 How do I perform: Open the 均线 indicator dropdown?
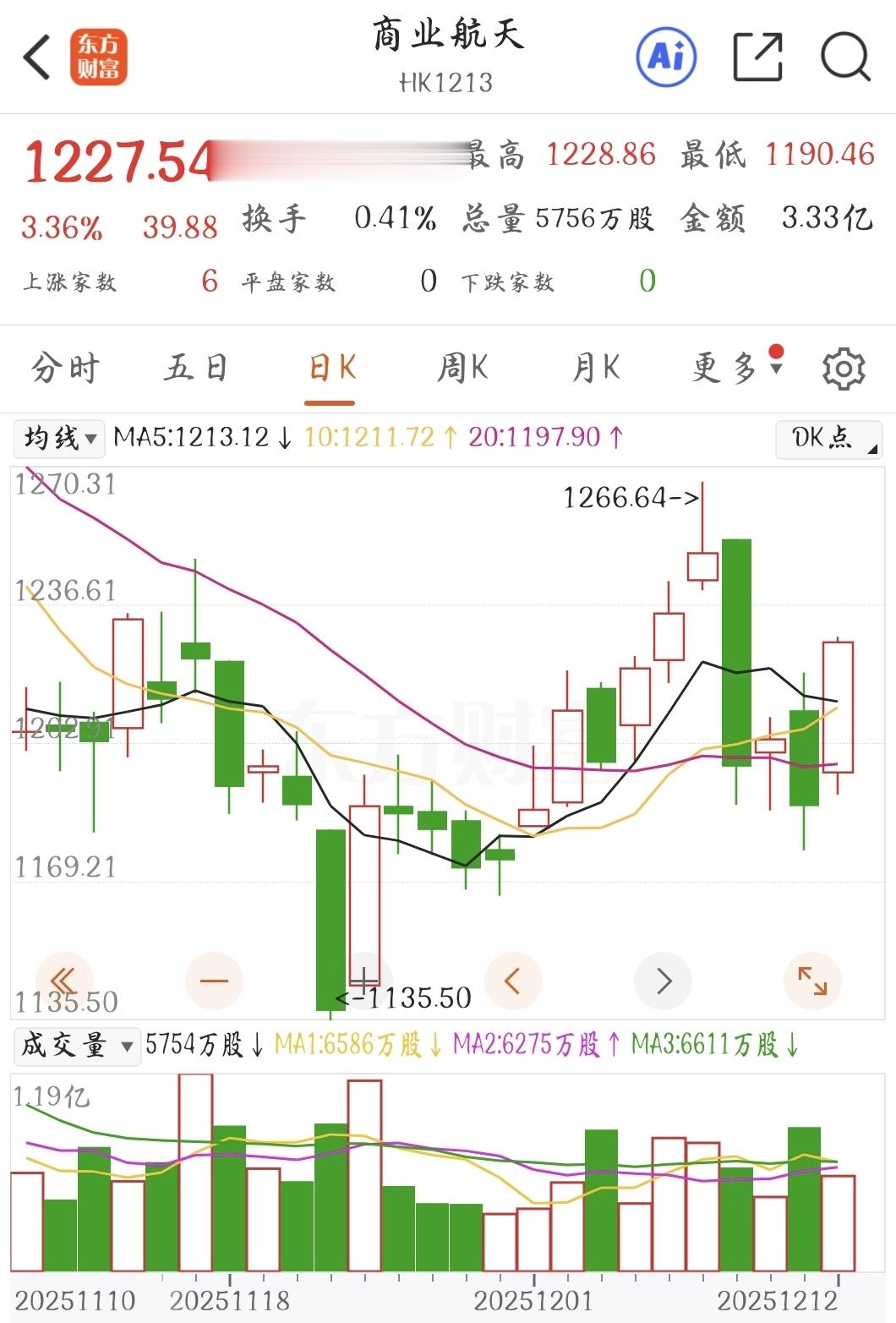59,438
